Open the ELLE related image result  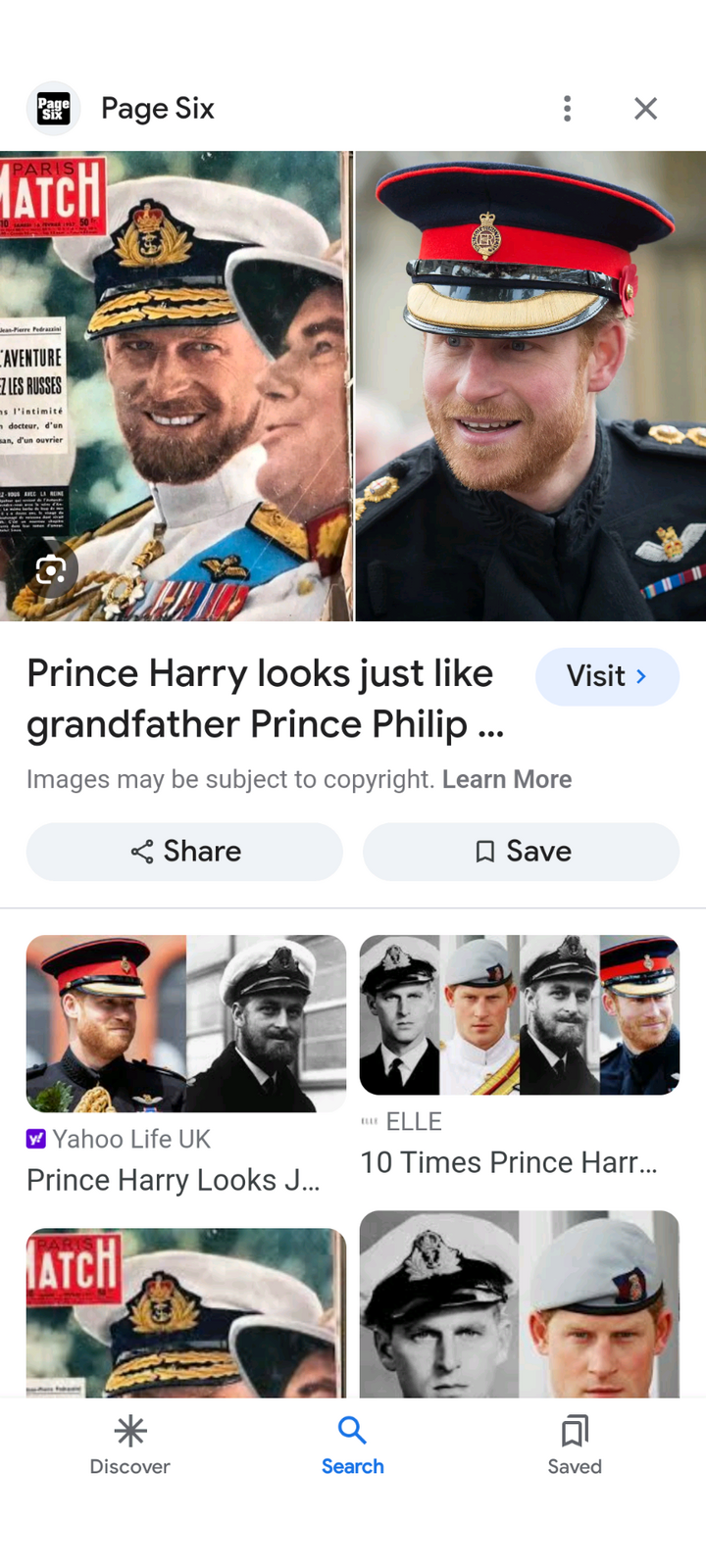tap(519, 1015)
